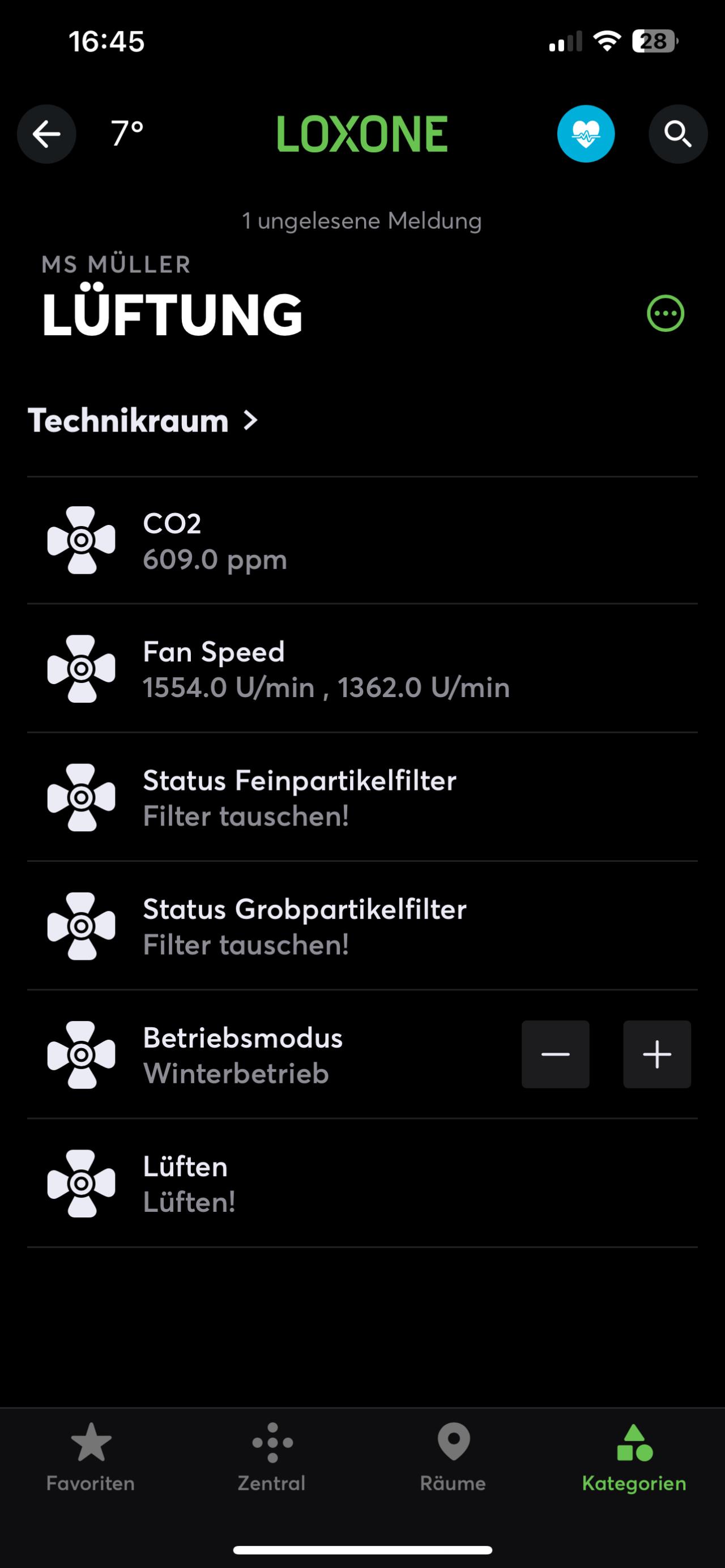Open the search magnifier
Screen dimensions: 725x1568
pos(677,134)
